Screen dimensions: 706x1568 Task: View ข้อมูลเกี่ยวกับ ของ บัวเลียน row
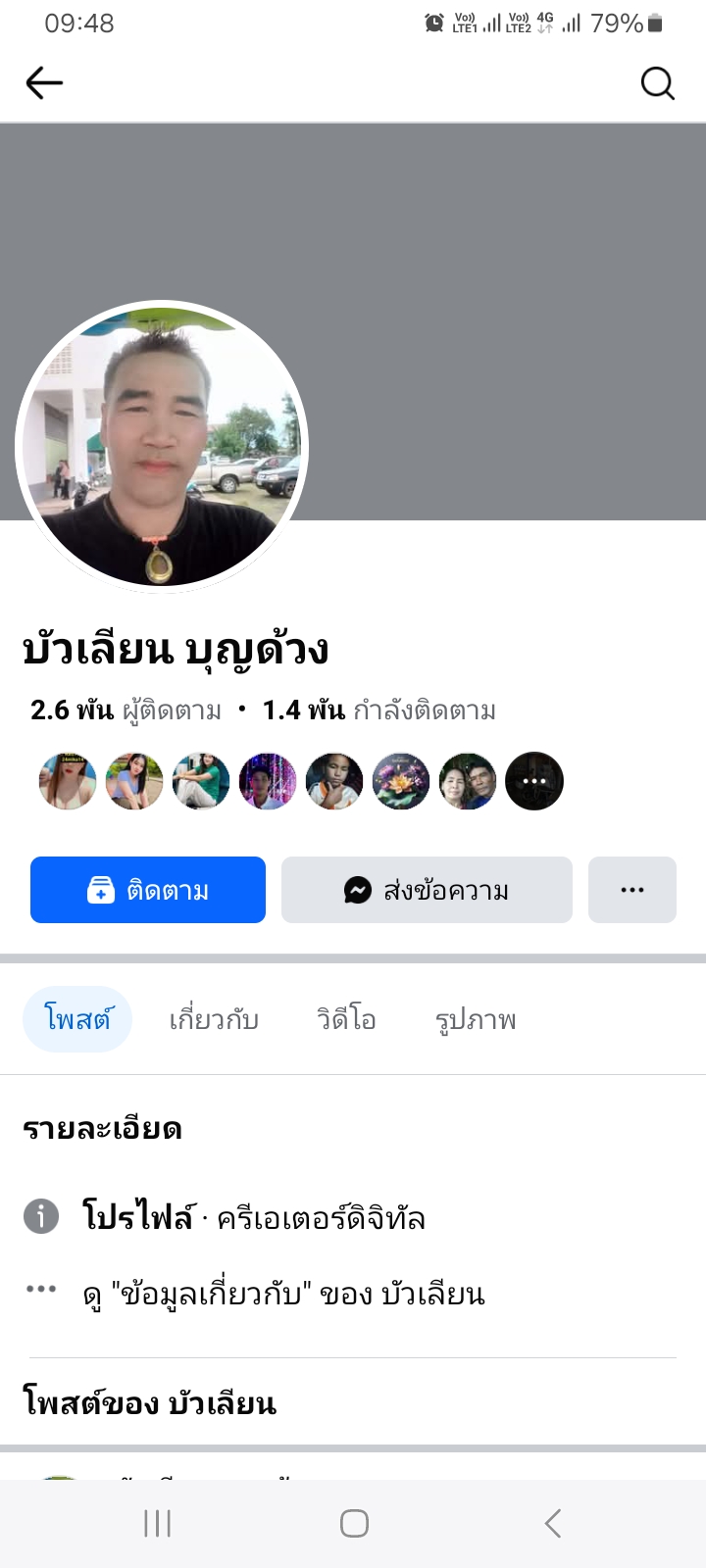[x=284, y=1295]
